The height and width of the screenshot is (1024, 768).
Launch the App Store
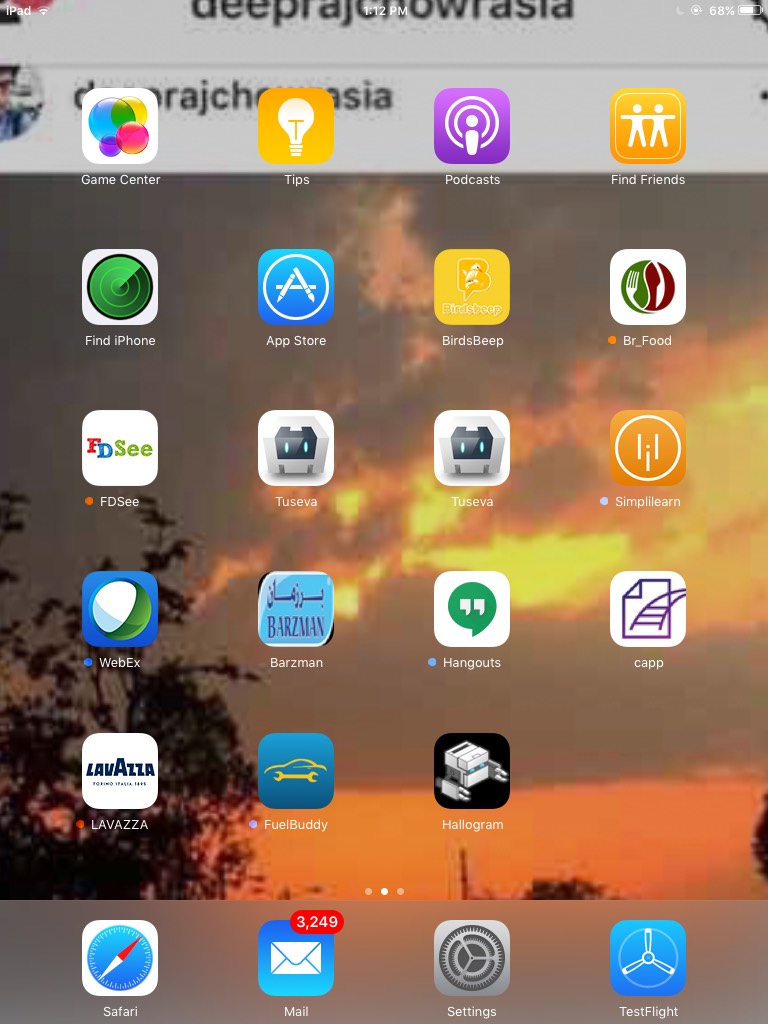click(296, 287)
